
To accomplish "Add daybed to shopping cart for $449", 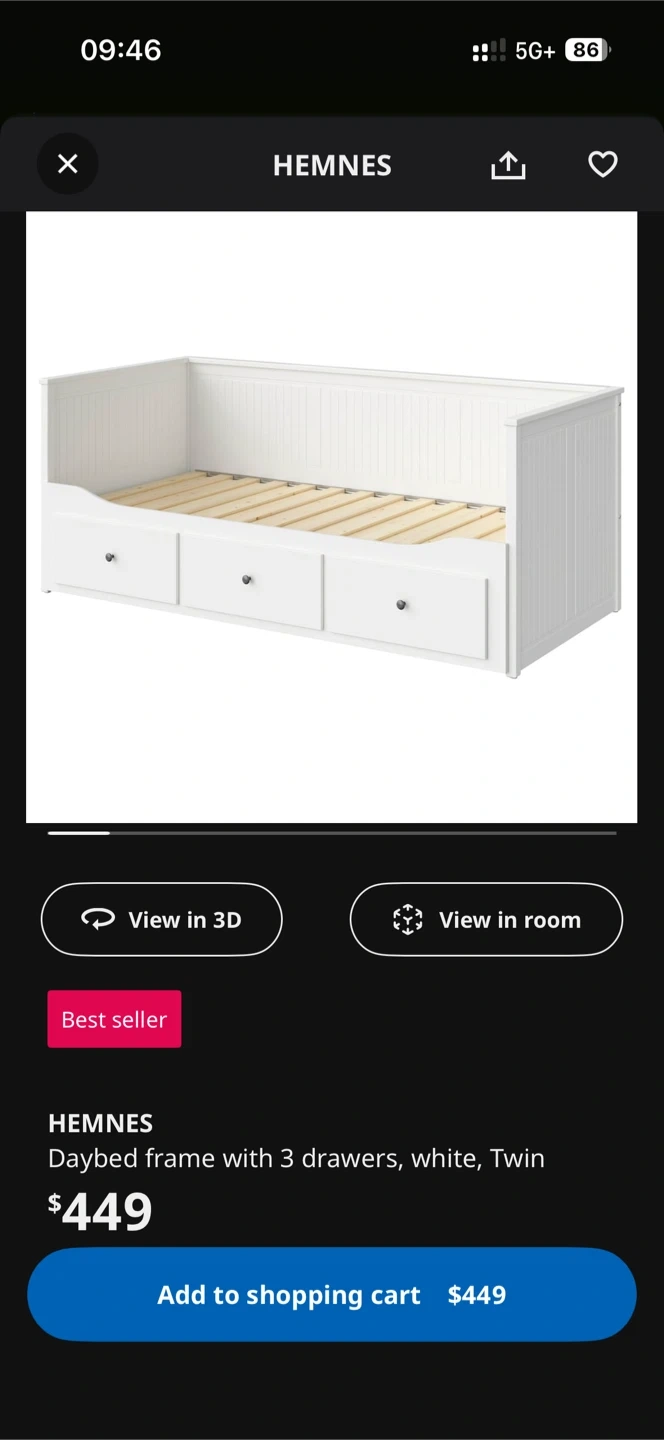I will 332,1294.
